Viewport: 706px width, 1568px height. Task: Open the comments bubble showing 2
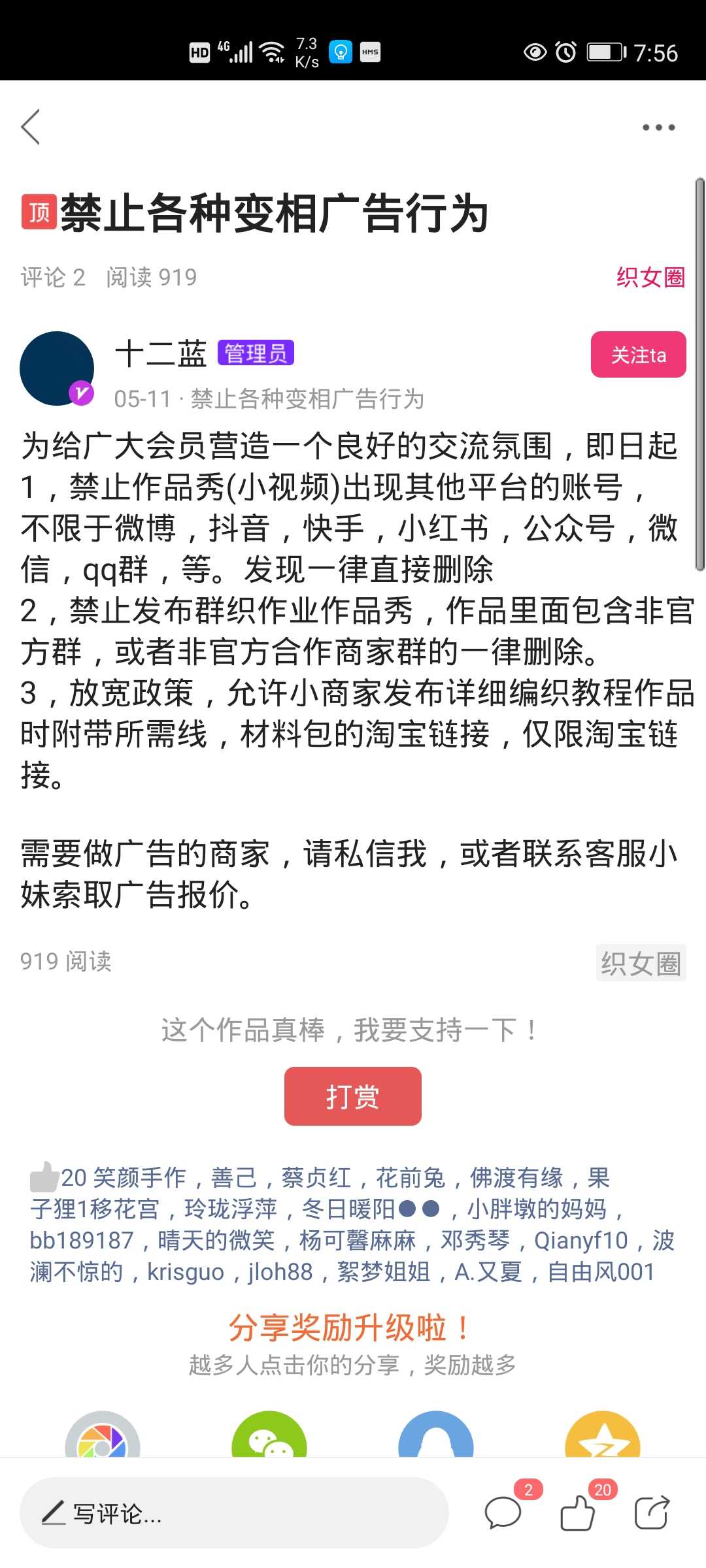[503, 1512]
